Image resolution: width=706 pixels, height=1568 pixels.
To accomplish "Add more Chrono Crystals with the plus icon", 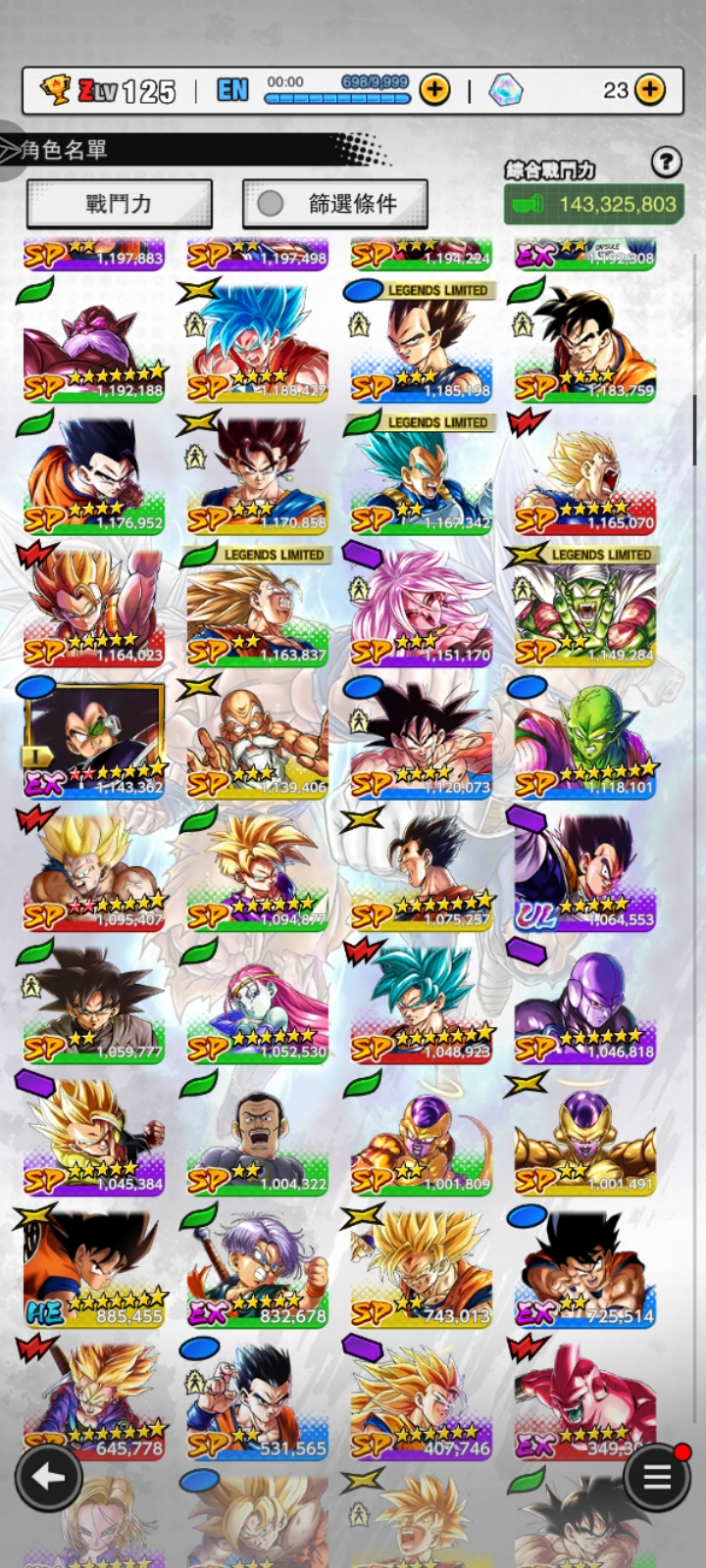I will point(650,90).
